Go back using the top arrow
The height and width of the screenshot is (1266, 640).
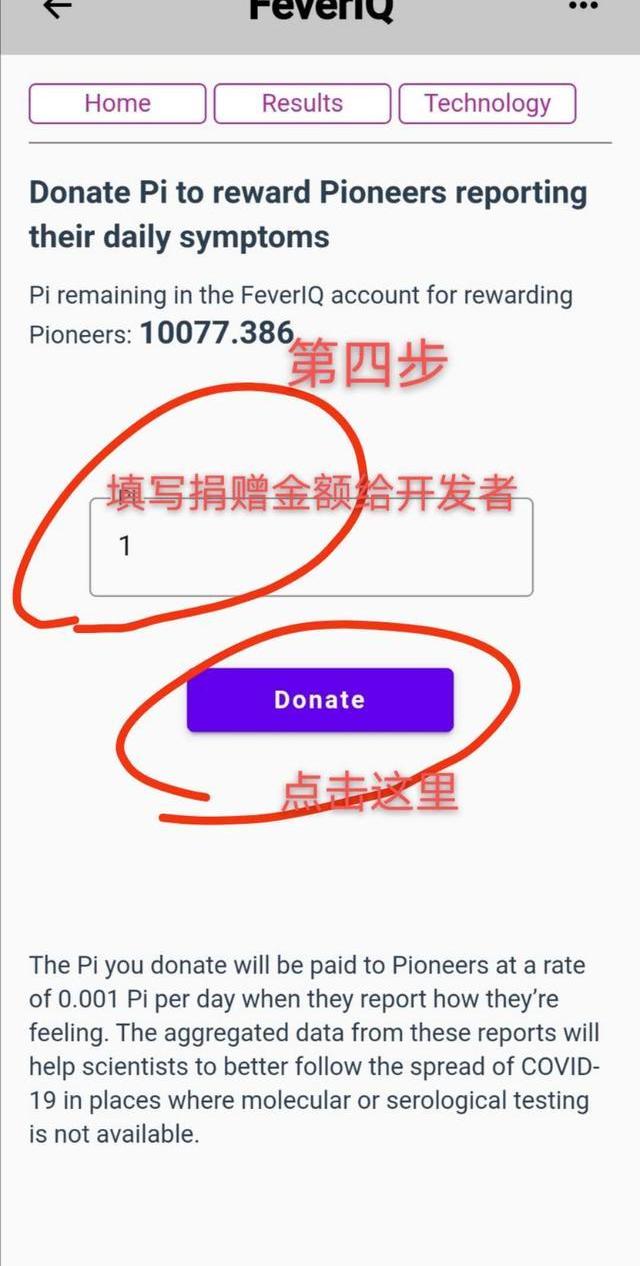coord(57,8)
